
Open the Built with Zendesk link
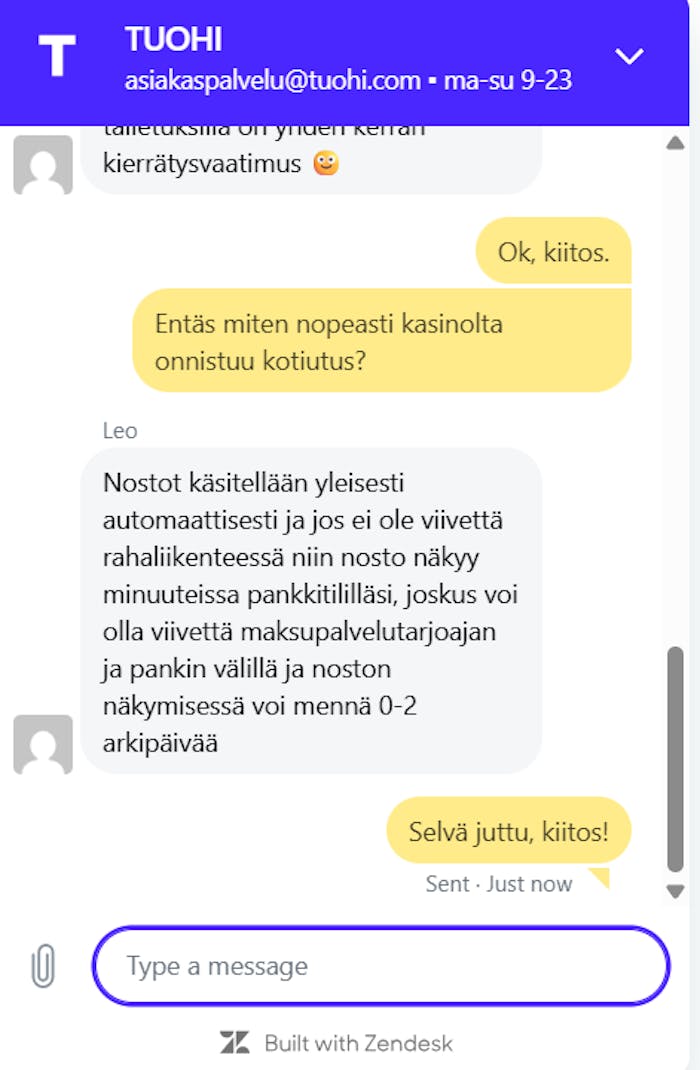point(337,1043)
